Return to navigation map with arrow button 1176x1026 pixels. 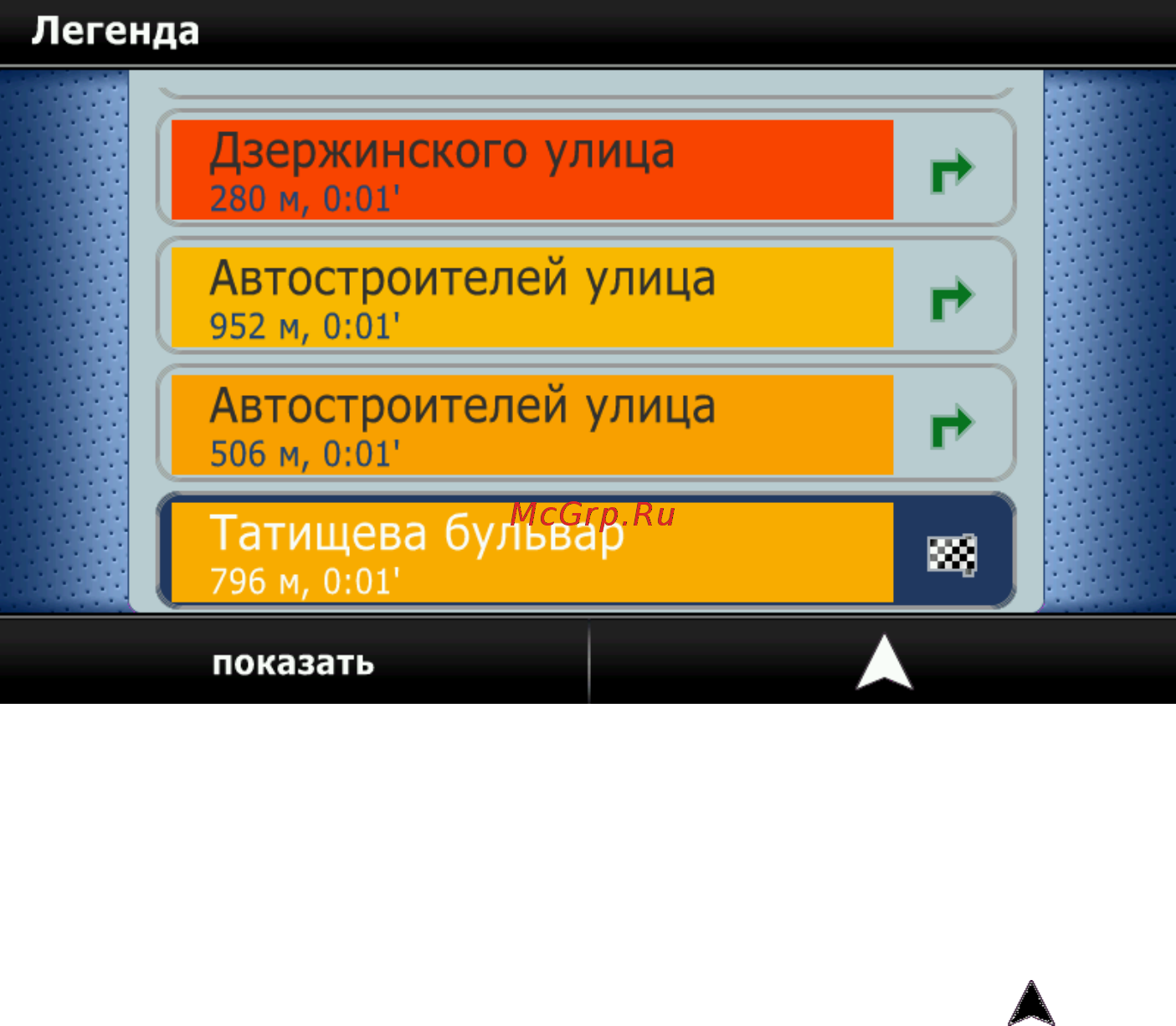point(884,663)
